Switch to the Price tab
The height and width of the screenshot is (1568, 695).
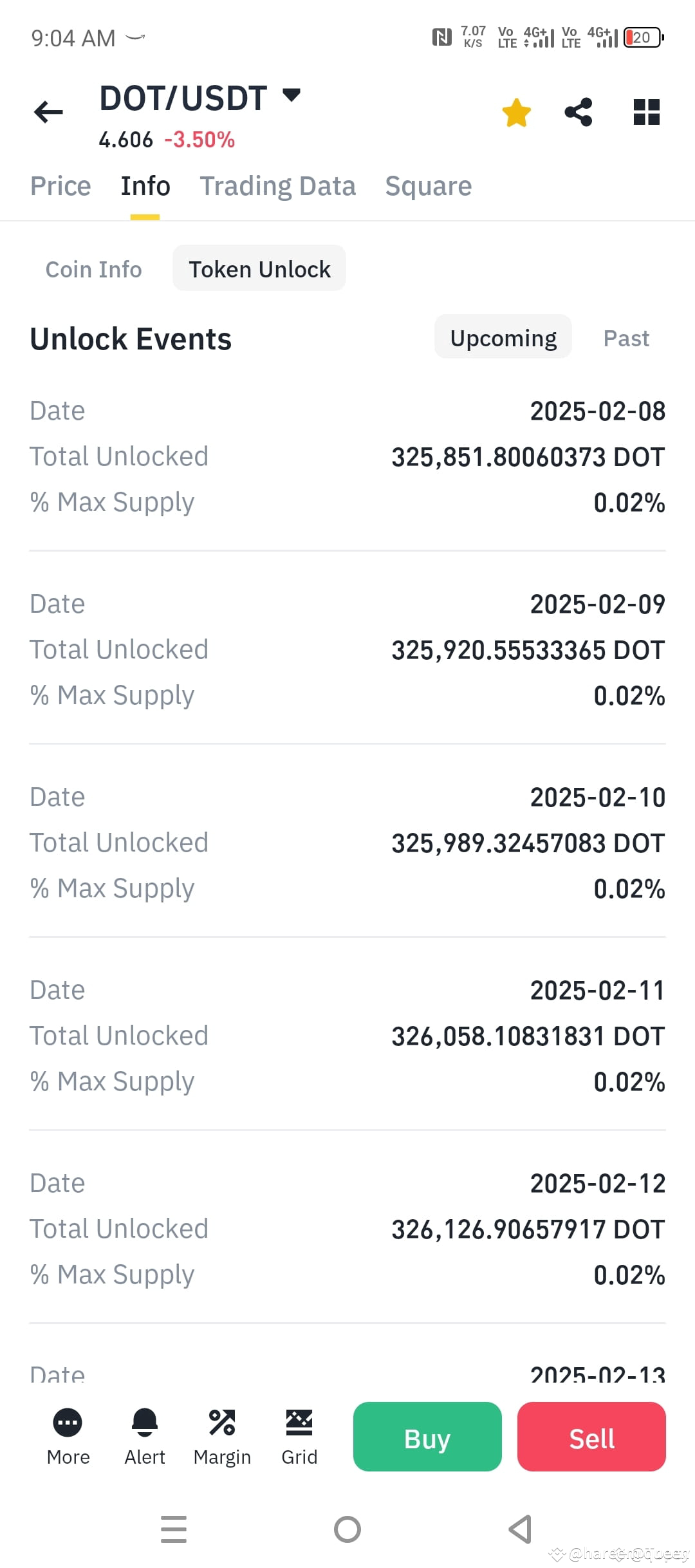pos(60,186)
